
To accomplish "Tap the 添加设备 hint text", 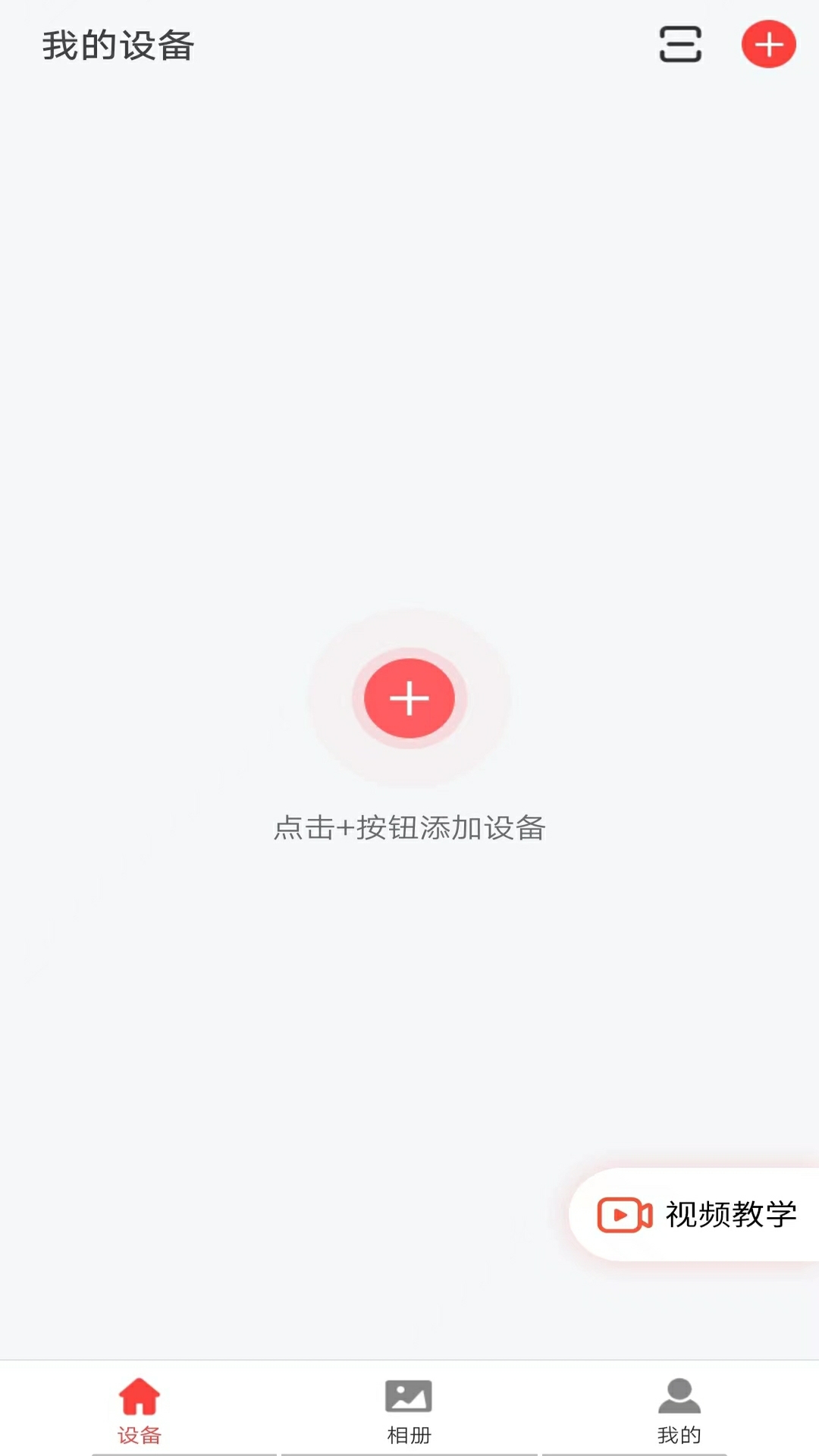I will (x=409, y=829).
